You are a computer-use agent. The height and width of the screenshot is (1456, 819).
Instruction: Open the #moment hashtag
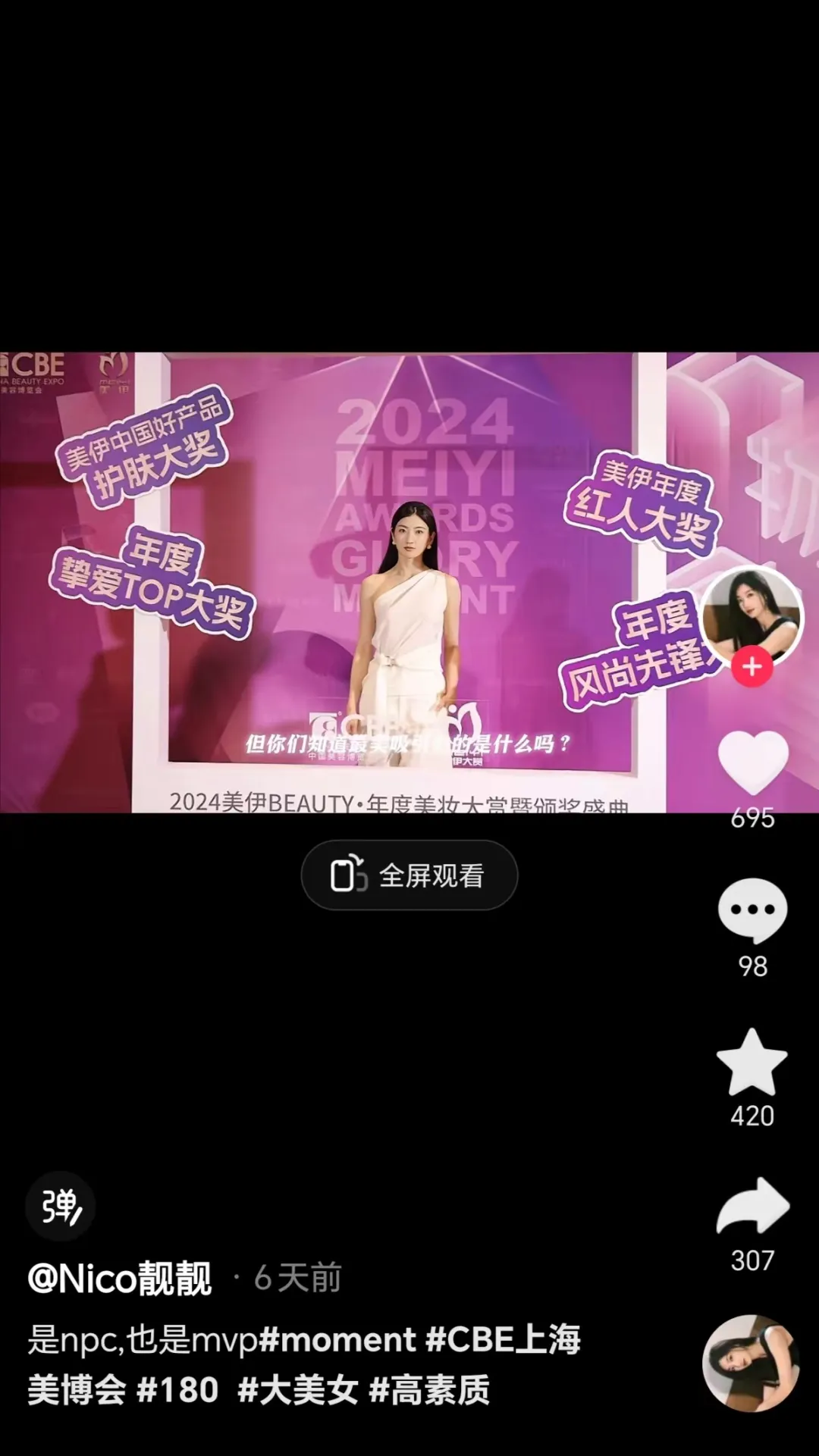tap(337, 1339)
